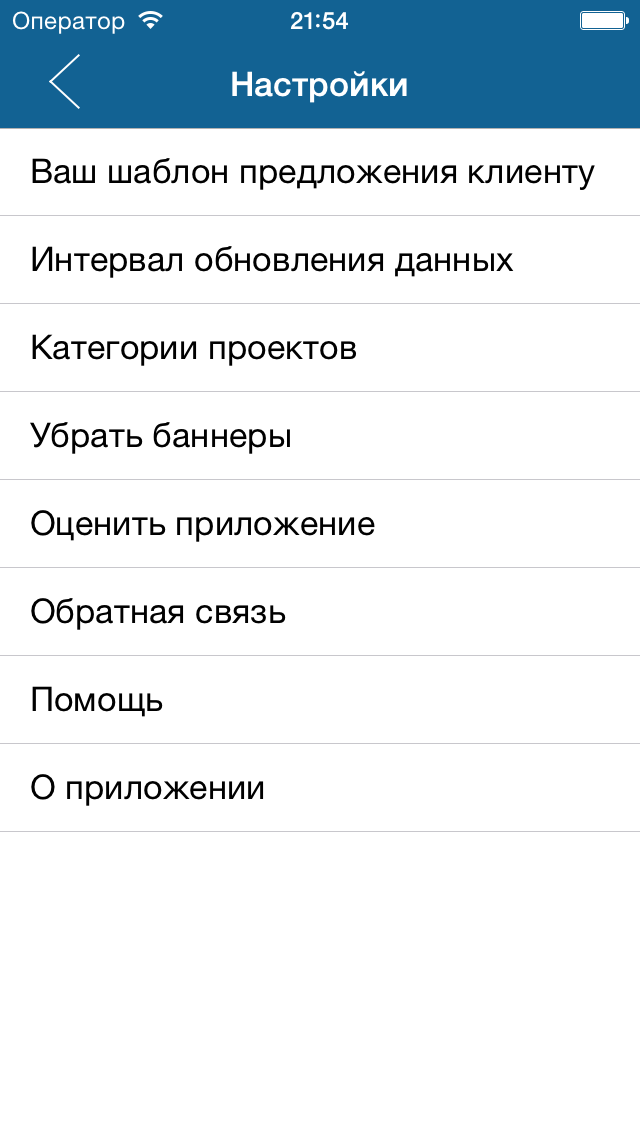Open Обратная связь
Screen dimensions: 640x1136
tap(320, 612)
